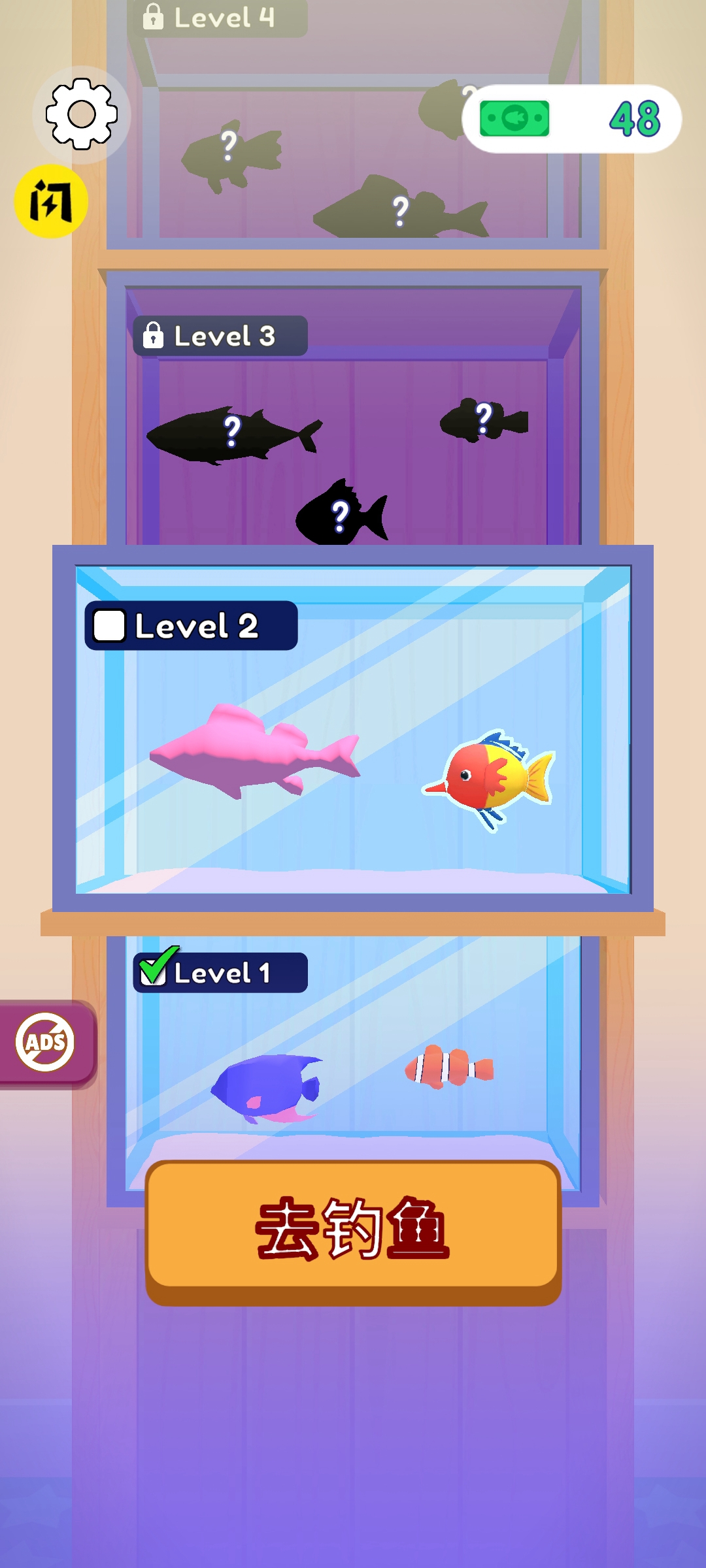Tap the yellow lightning icon button
The width and height of the screenshot is (706, 1568).
(51, 201)
